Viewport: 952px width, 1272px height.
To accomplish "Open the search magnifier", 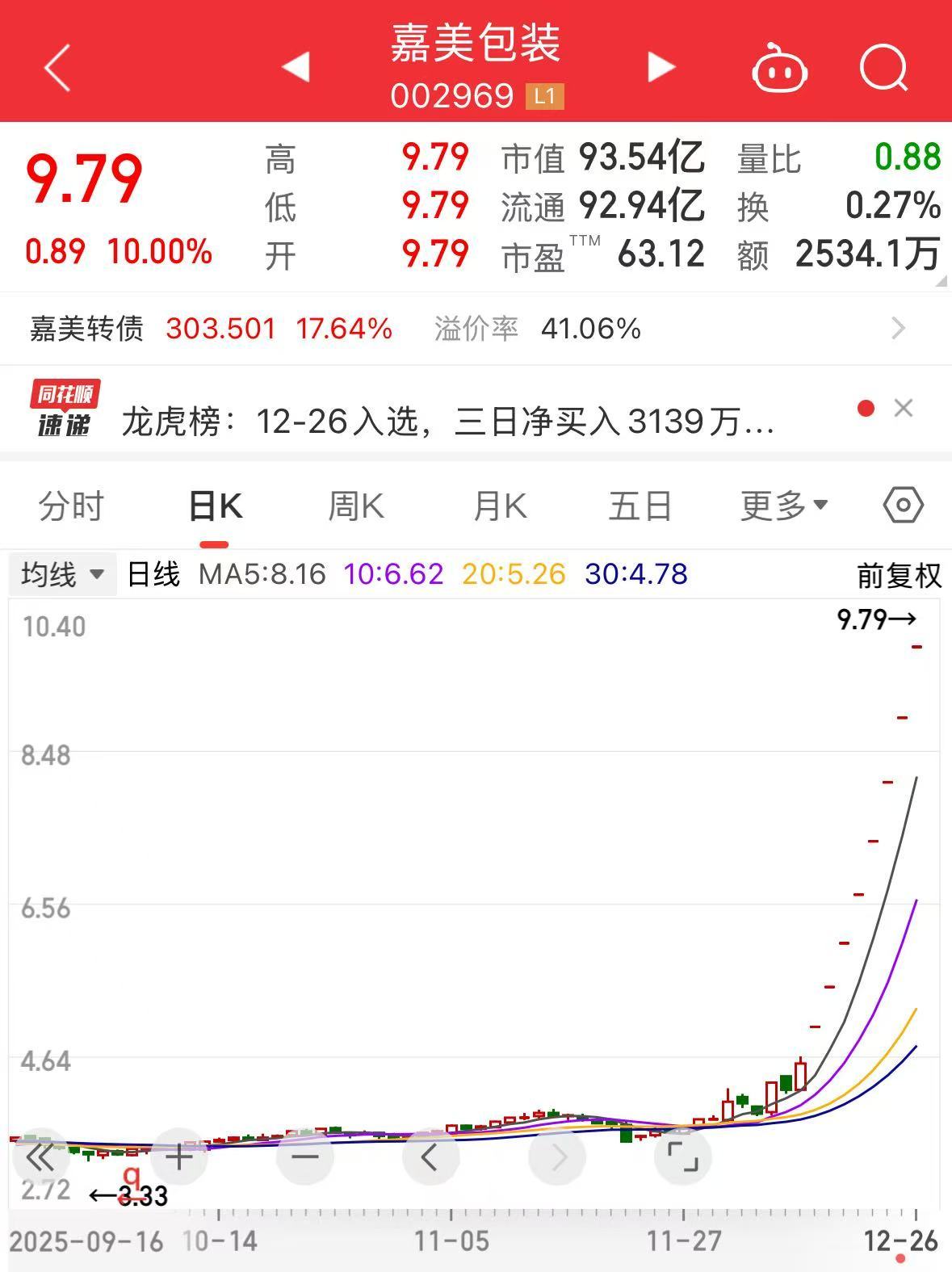I will tap(883, 69).
